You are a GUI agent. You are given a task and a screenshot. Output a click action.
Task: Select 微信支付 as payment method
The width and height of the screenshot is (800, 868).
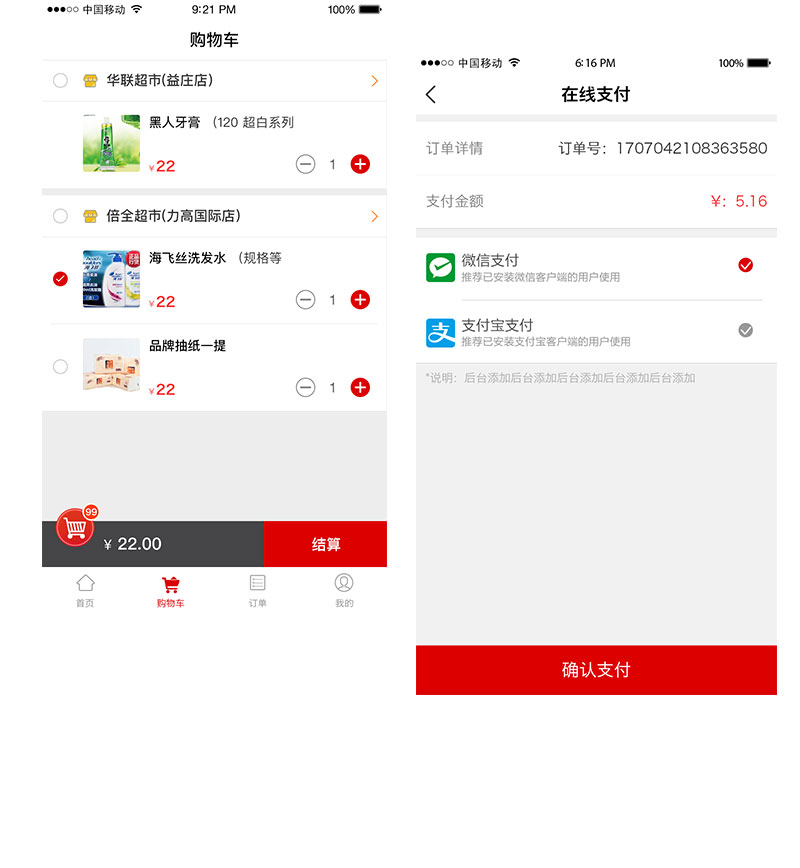click(x=745, y=265)
